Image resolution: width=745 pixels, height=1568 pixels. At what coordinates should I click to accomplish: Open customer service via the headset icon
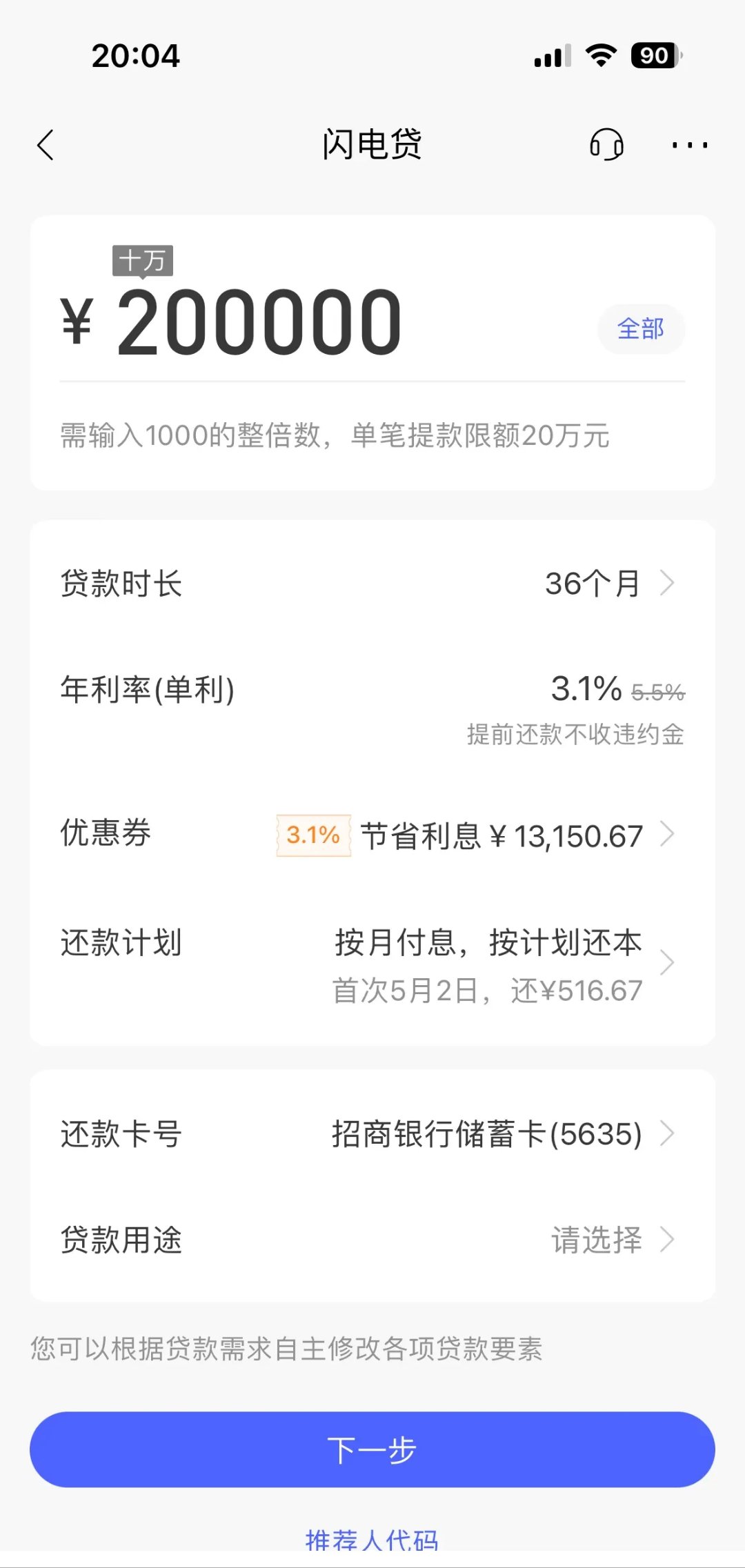(606, 145)
